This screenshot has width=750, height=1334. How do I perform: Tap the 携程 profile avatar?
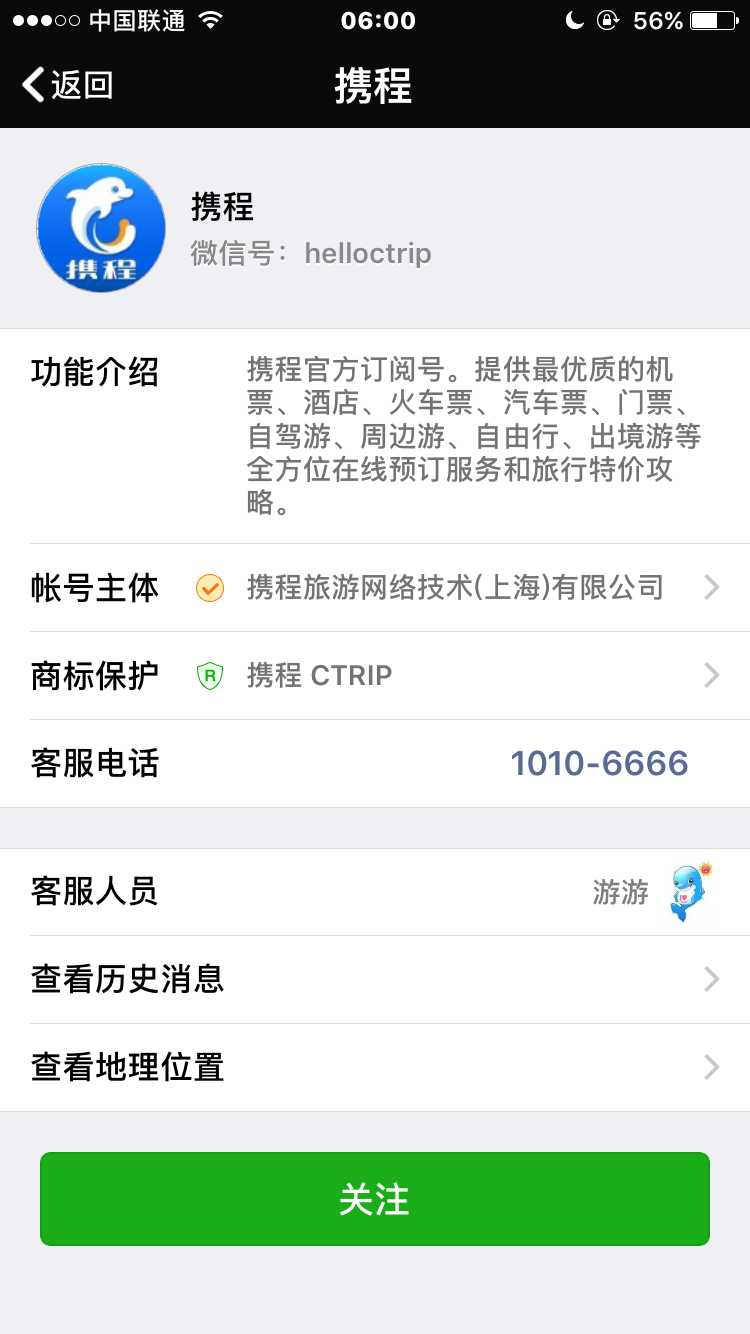(101, 228)
